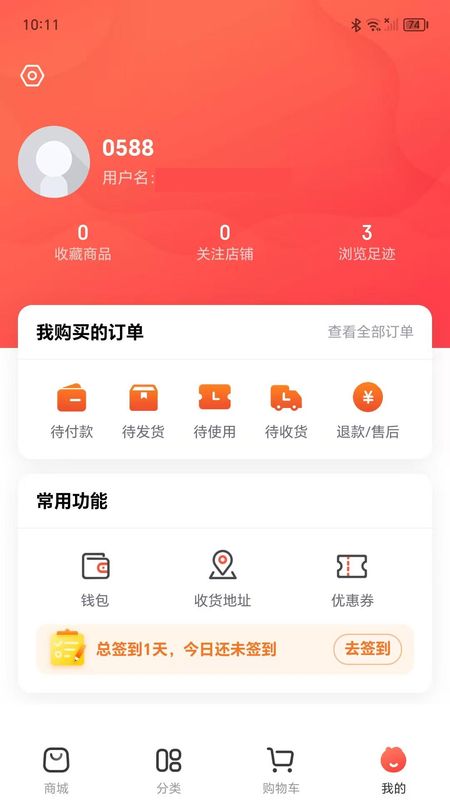Open the settings hexagon icon
Viewport: 450px width, 800px height.
(32, 76)
